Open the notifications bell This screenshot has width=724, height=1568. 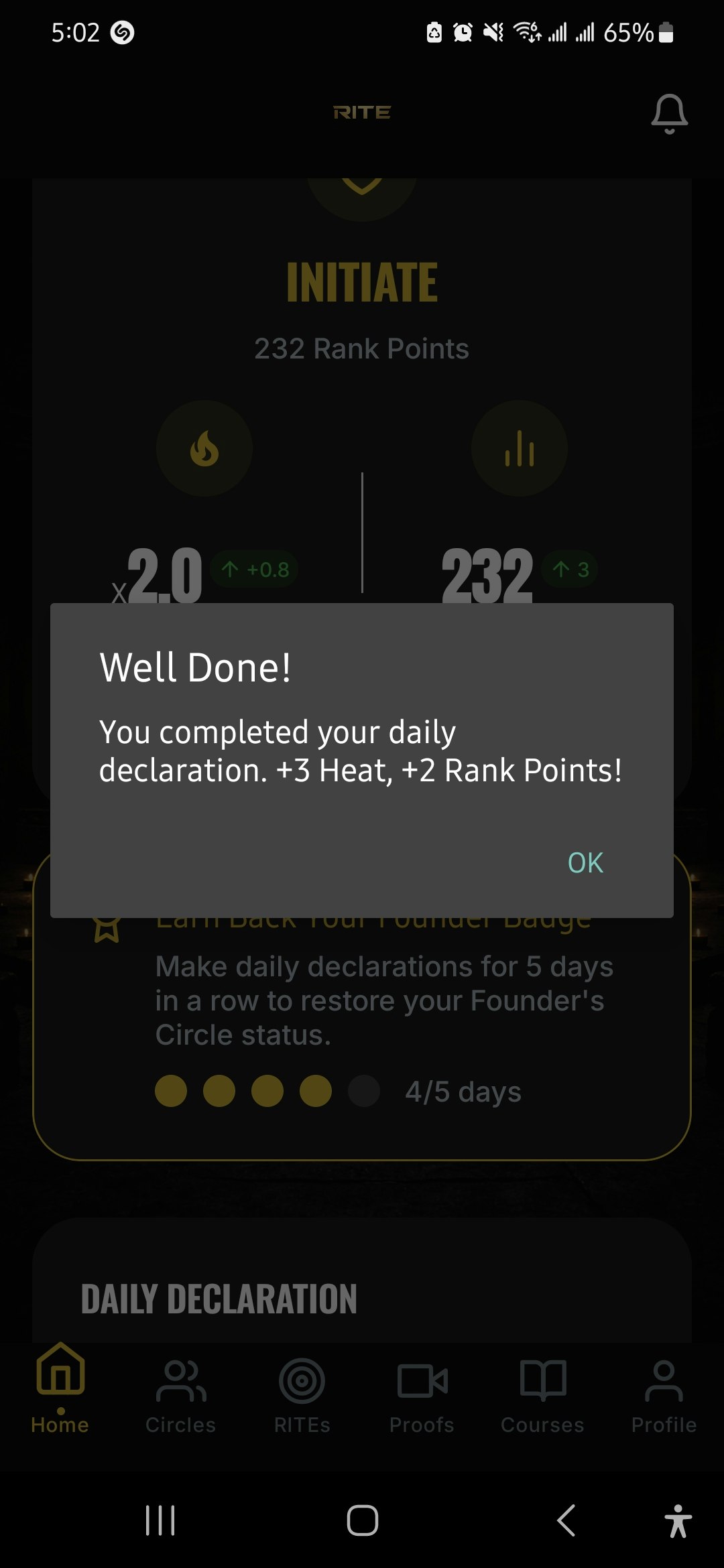[x=669, y=113]
